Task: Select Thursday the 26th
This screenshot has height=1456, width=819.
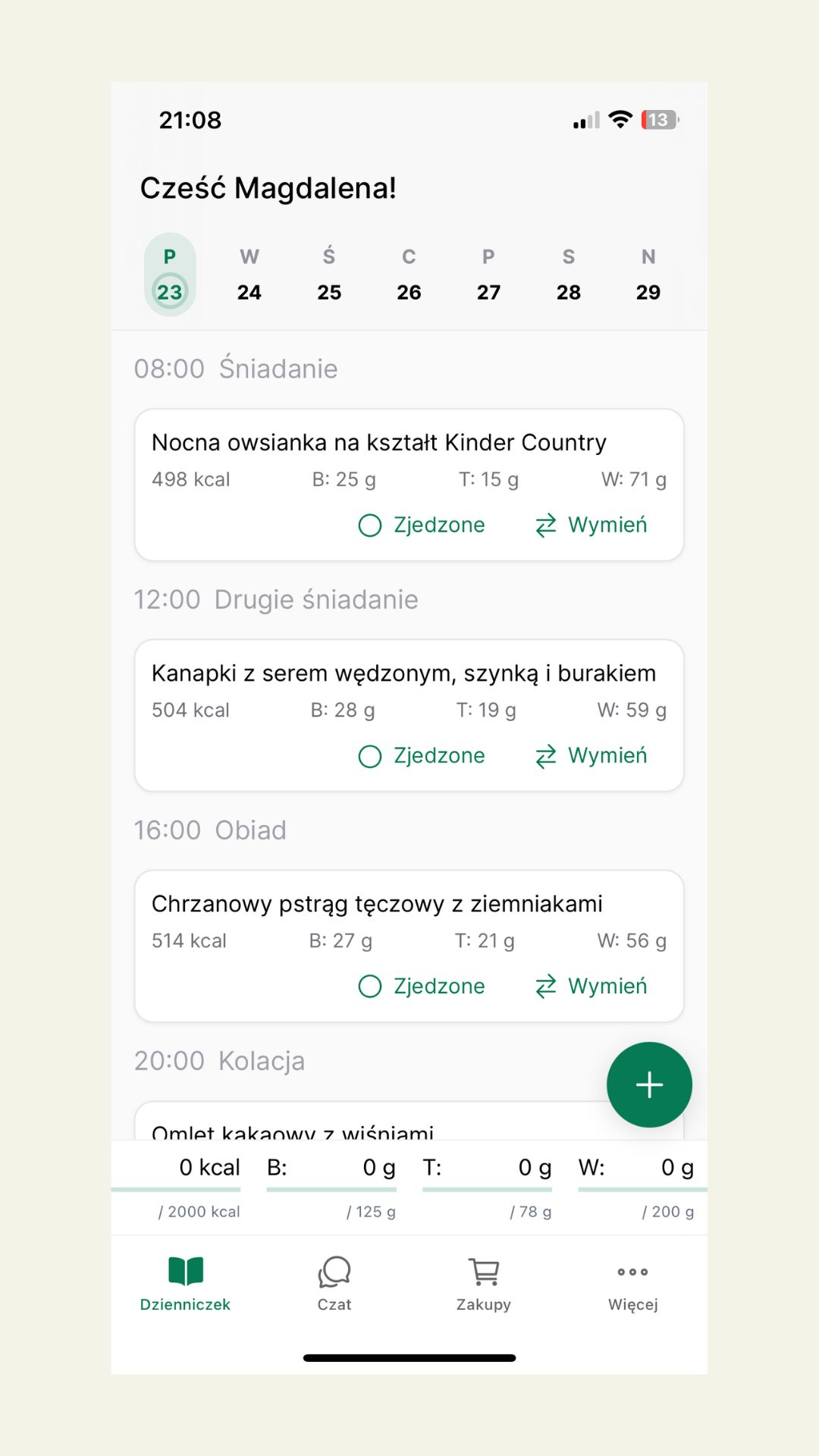Action: pos(409,275)
